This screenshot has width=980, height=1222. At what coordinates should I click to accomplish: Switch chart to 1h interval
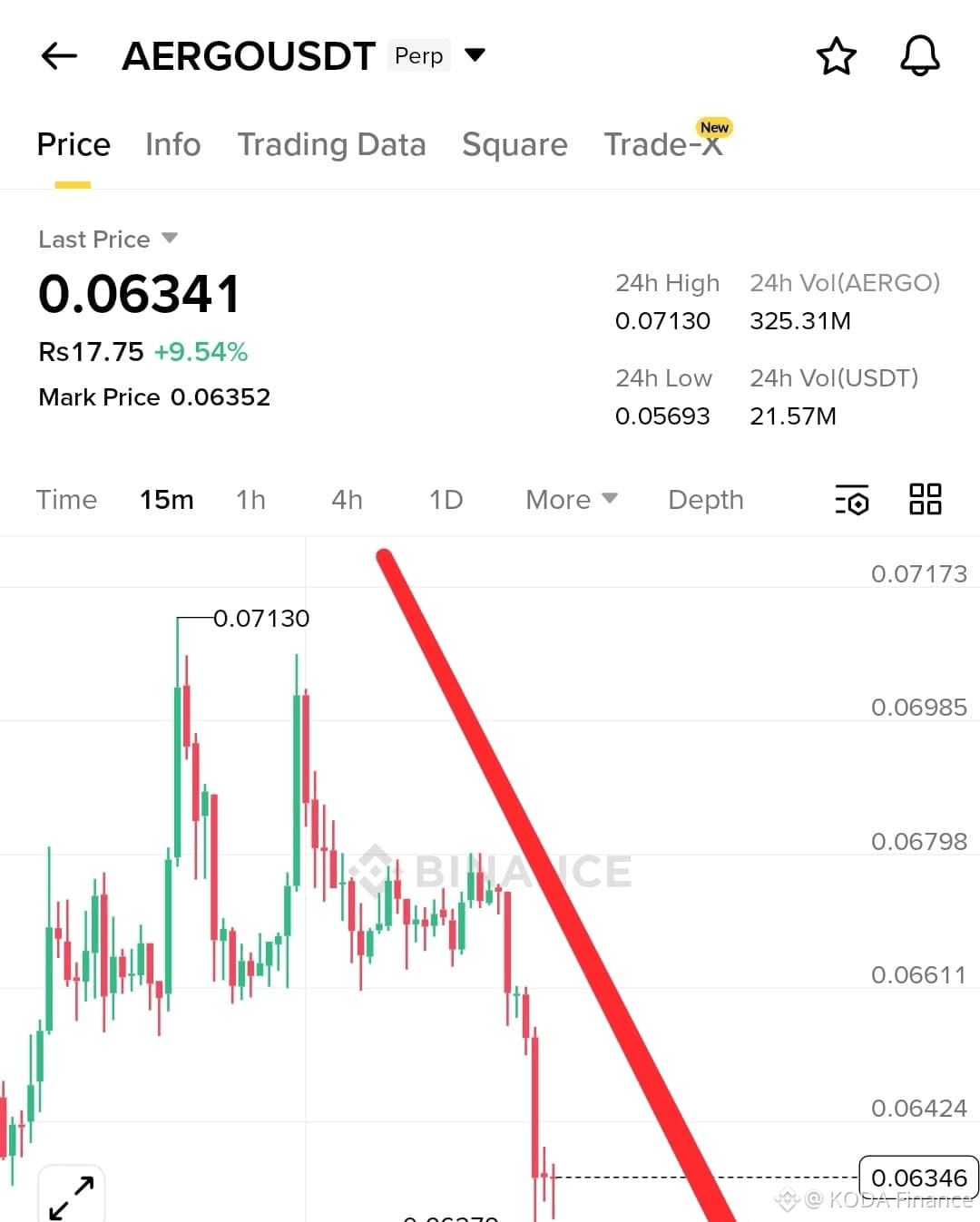pyautogui.click(x=250, y=500)
